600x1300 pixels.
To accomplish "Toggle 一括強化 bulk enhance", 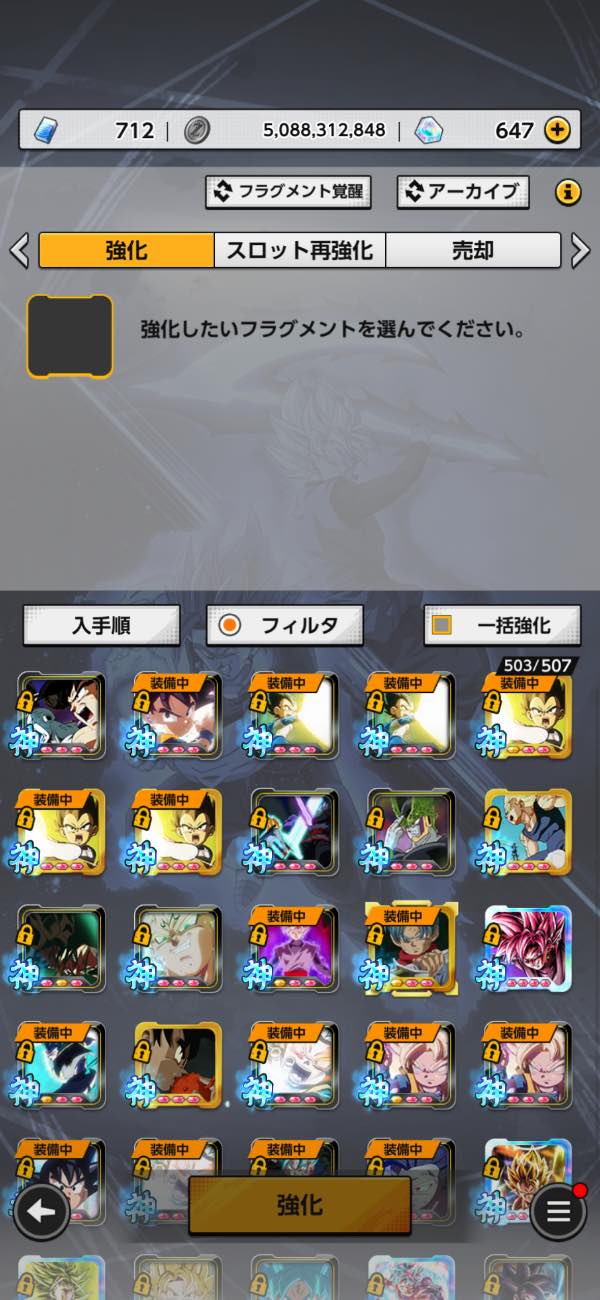I will pyautogui.click(x=501, y=625).
